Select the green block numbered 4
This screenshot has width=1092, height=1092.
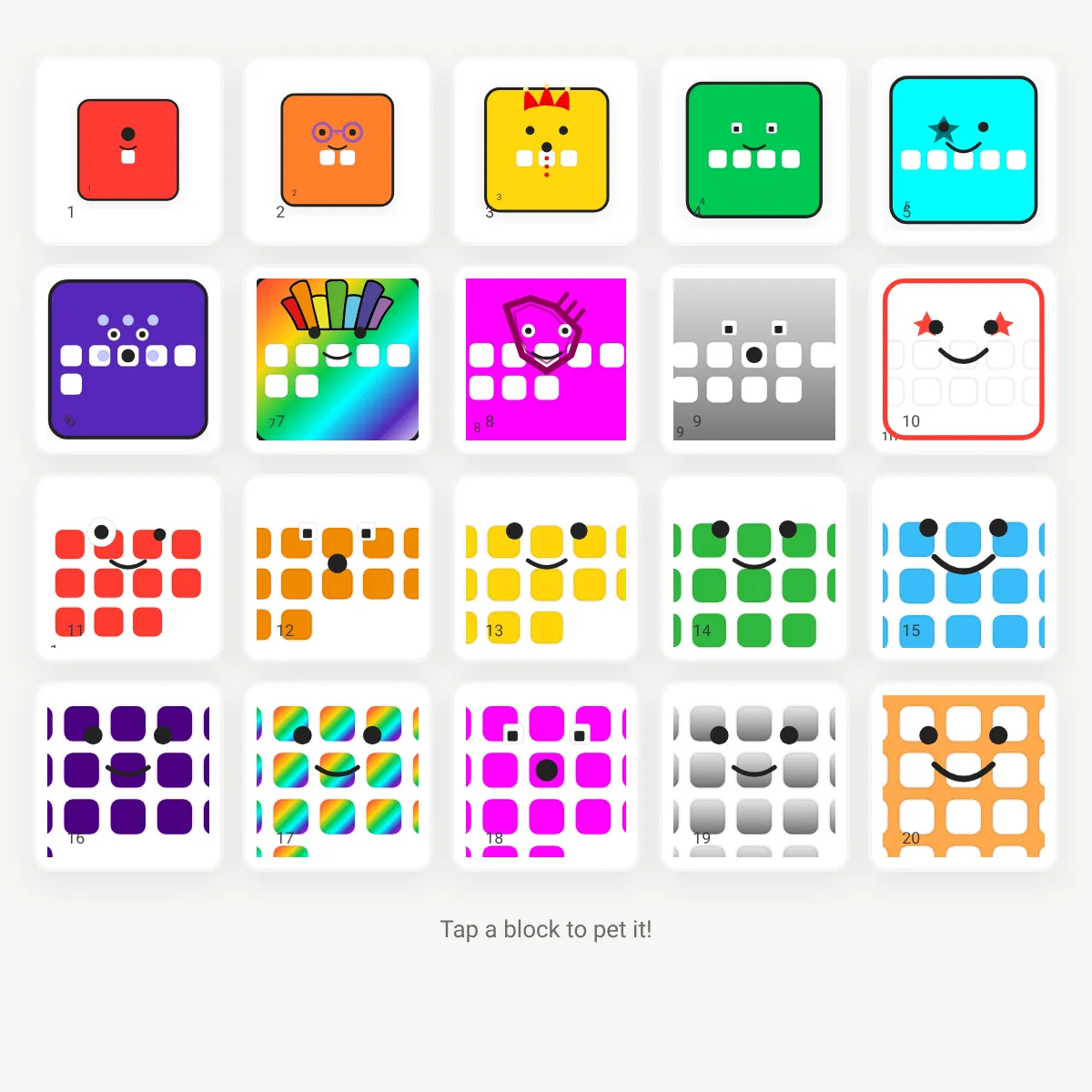click(x=754, y=150)
